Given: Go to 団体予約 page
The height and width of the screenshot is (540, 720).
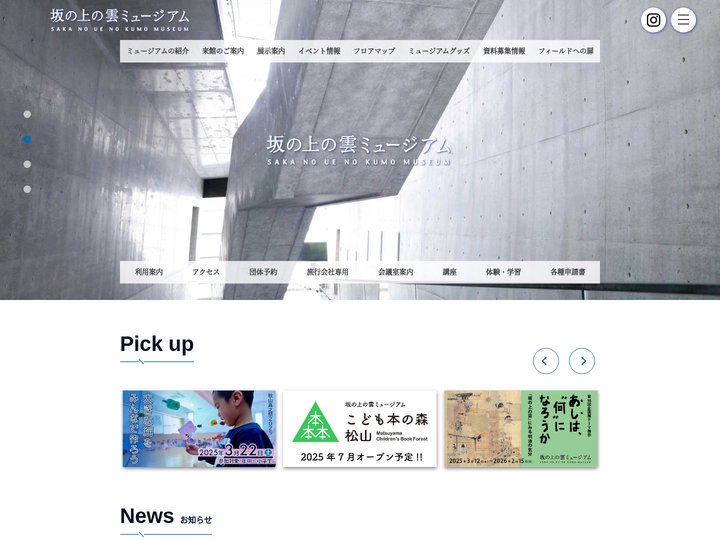Looking at the screenshot, I should [263, 272].
